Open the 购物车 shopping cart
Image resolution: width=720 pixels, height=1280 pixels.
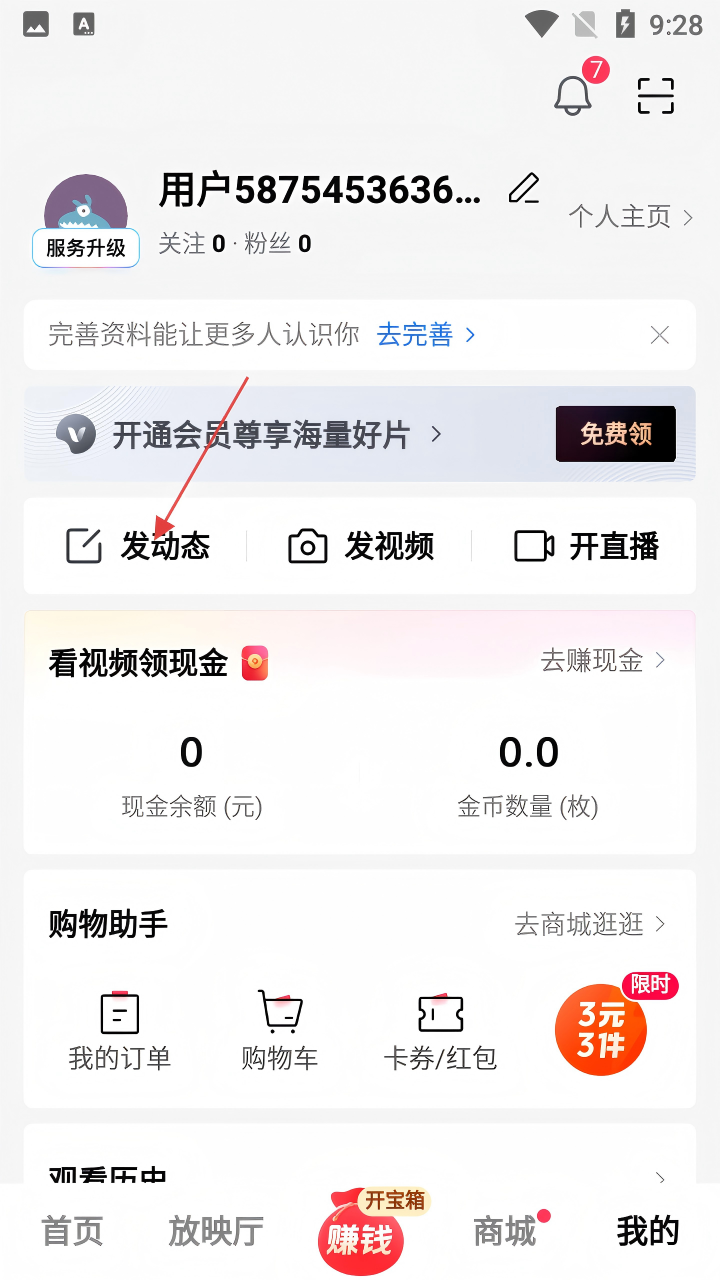coord(280,1030)
